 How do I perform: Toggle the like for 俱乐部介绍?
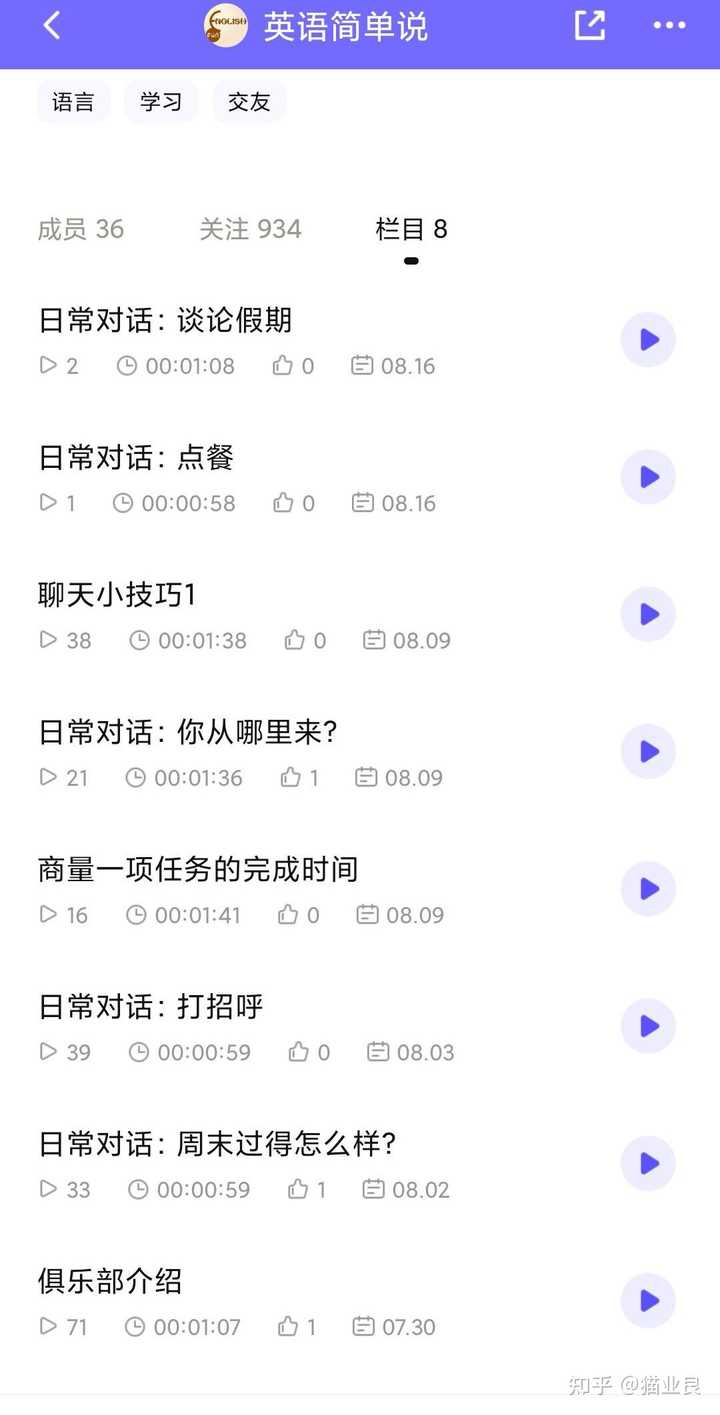coord(286,1327)
